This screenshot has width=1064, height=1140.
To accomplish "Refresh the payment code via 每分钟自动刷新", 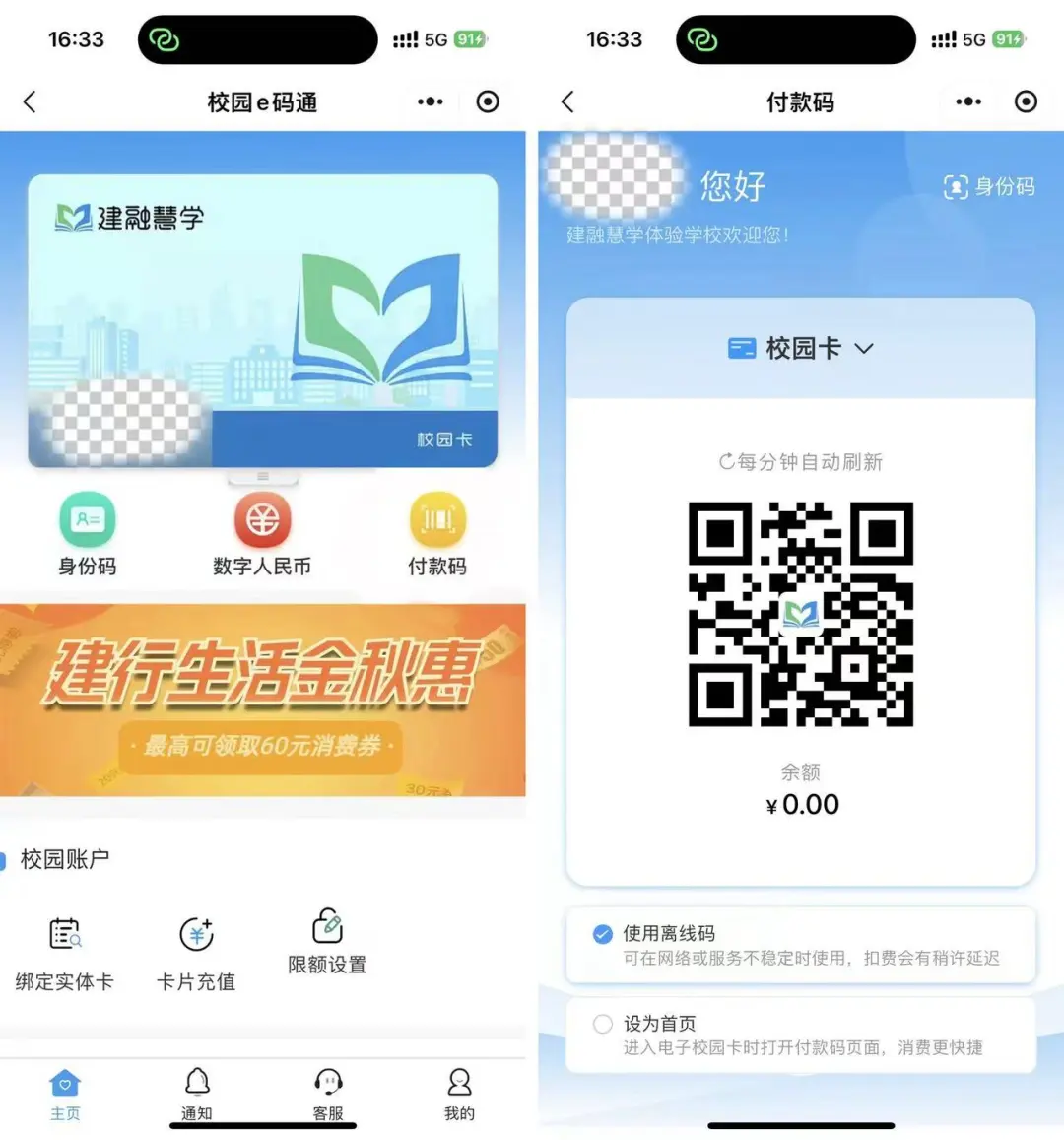I will tap(801, 461).
